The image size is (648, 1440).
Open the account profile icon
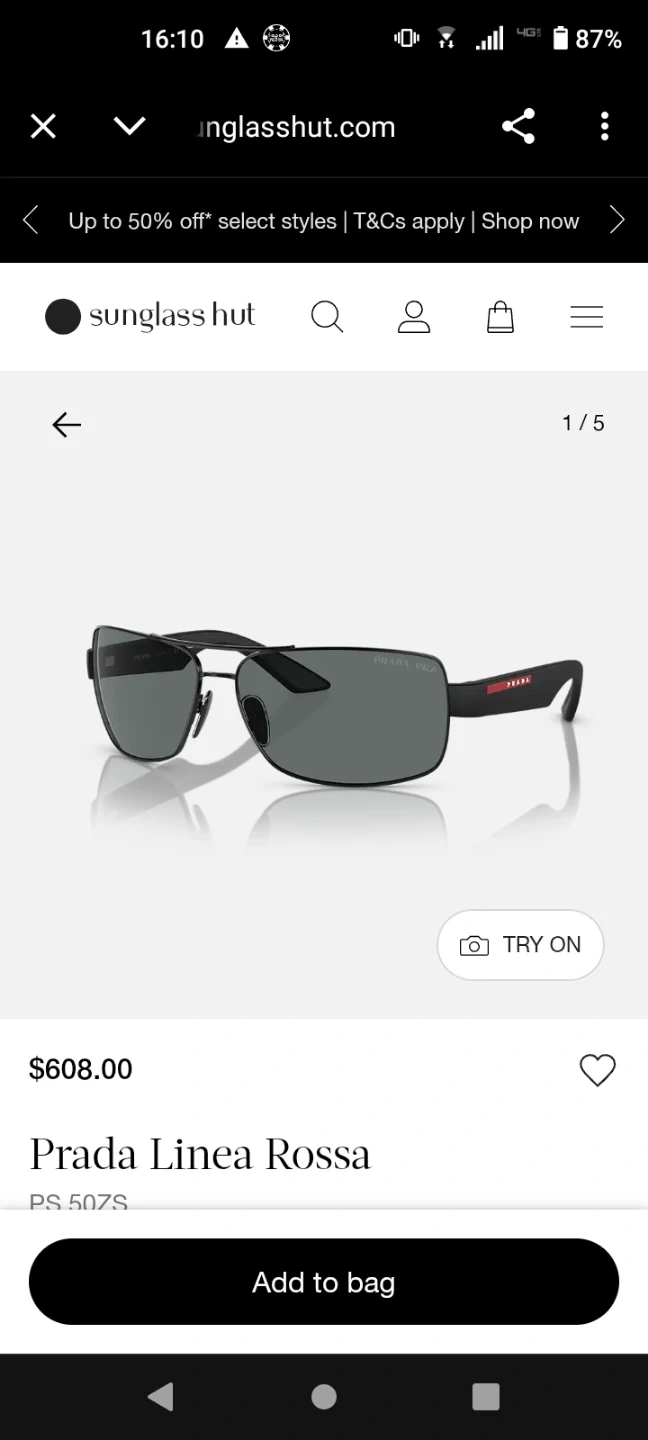[x=413, y=317]
